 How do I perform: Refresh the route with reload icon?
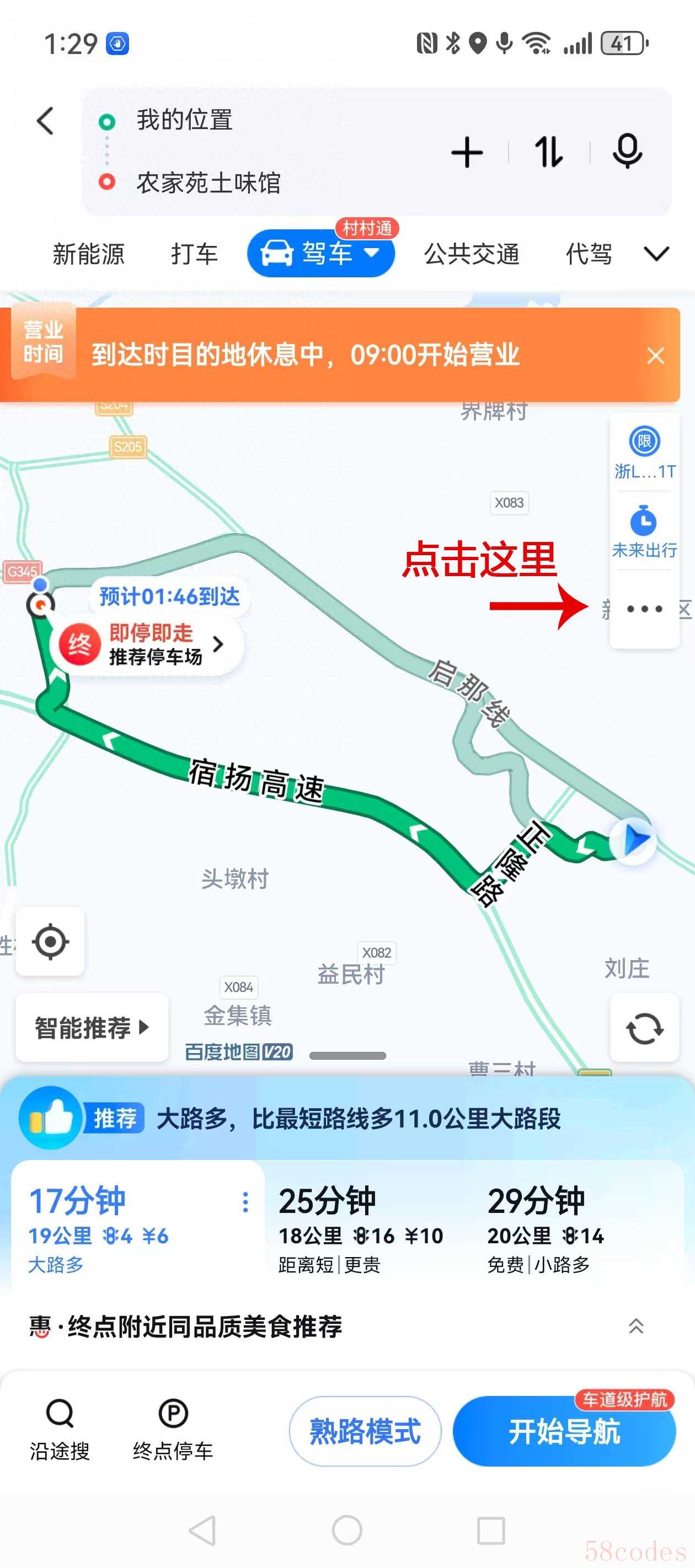644,1028
